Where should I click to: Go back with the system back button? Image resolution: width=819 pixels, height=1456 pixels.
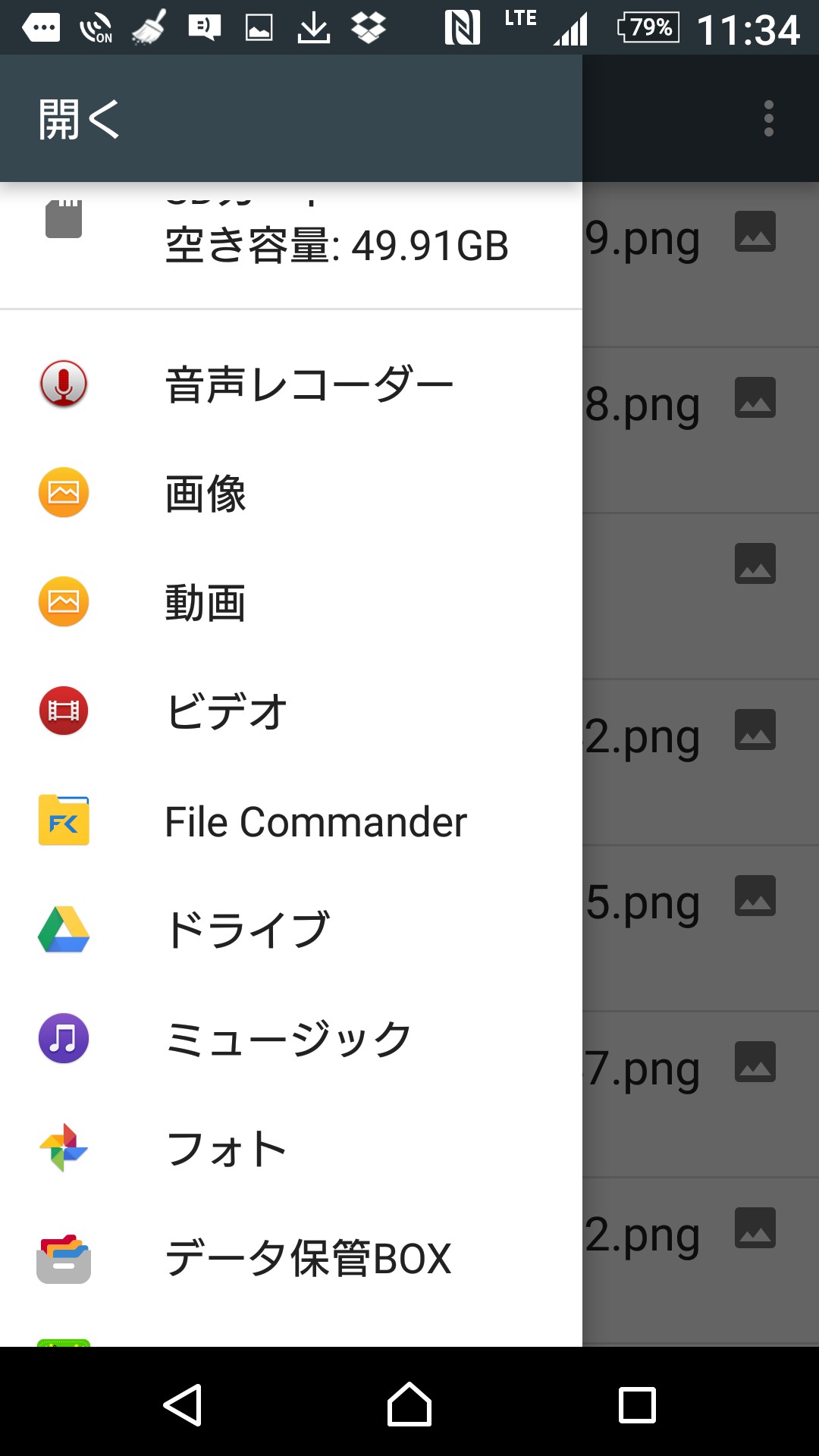coord(183,1405)
